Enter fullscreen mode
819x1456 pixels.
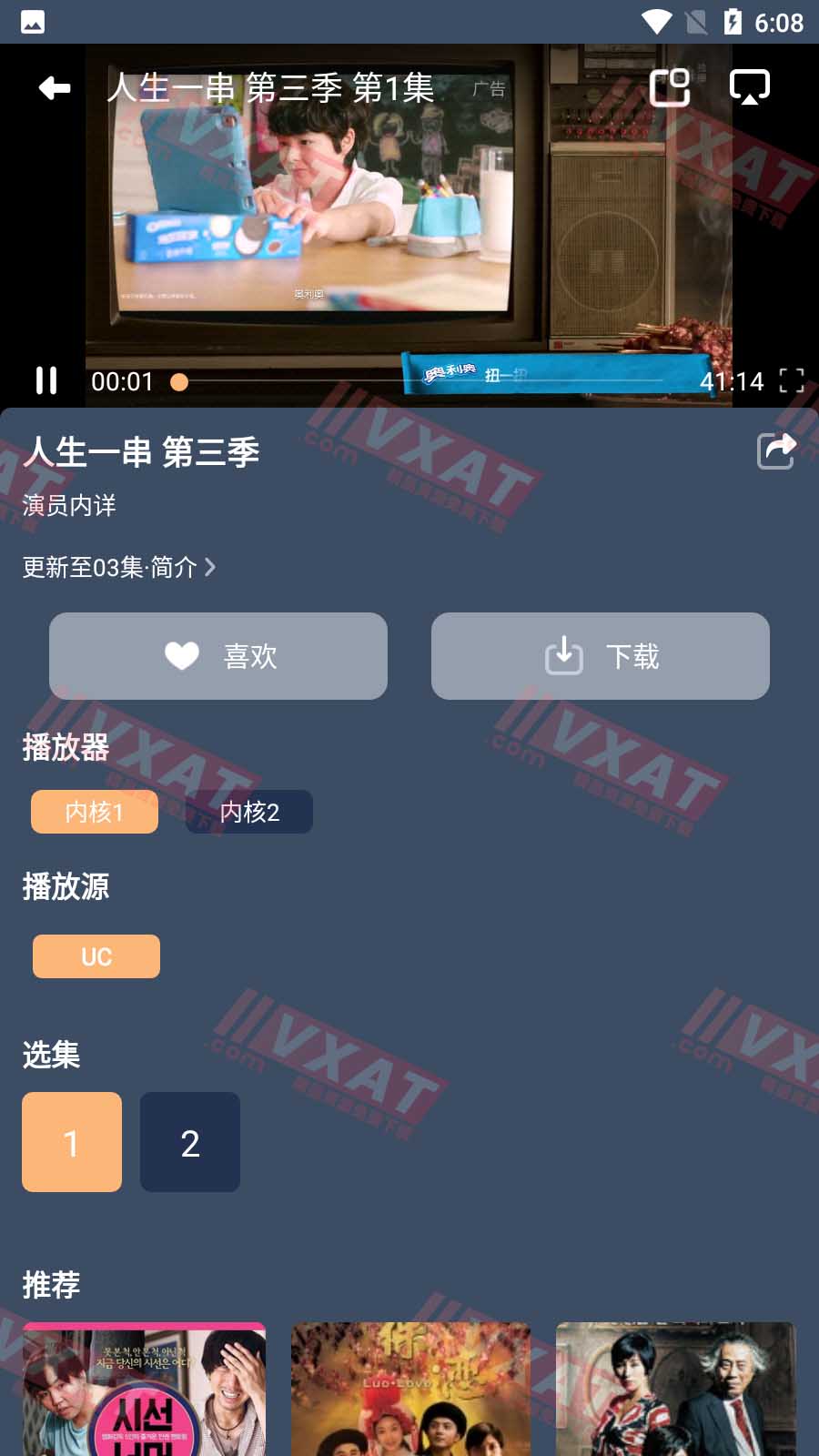[x=791, y=380]
